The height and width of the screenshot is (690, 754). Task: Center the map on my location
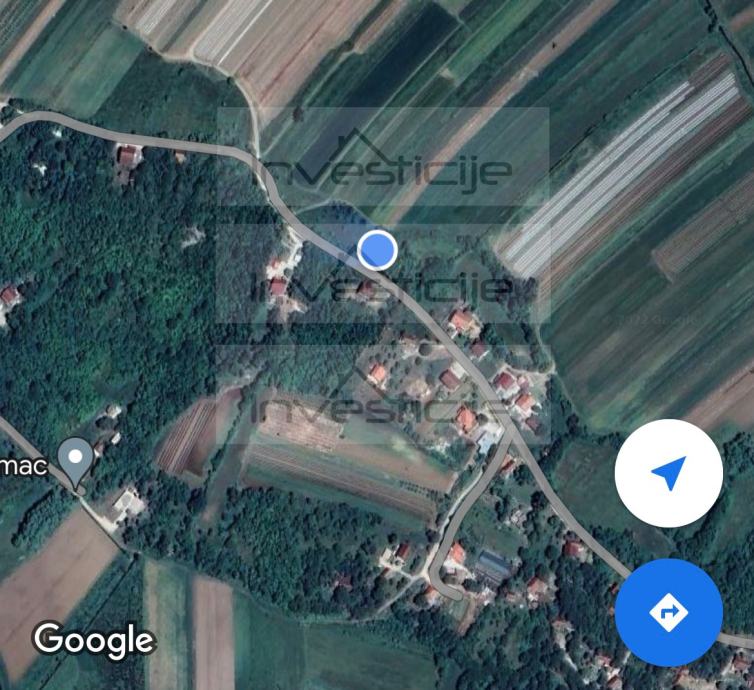(x=668, y=473)
